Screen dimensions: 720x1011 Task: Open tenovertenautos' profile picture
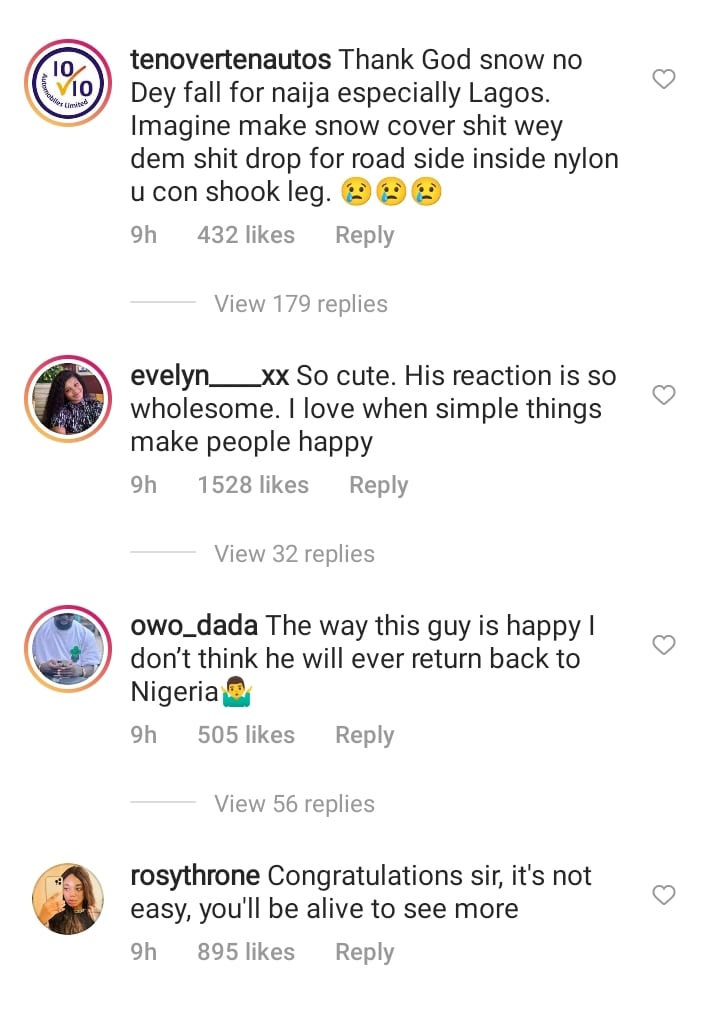click(x=67, y=83)
